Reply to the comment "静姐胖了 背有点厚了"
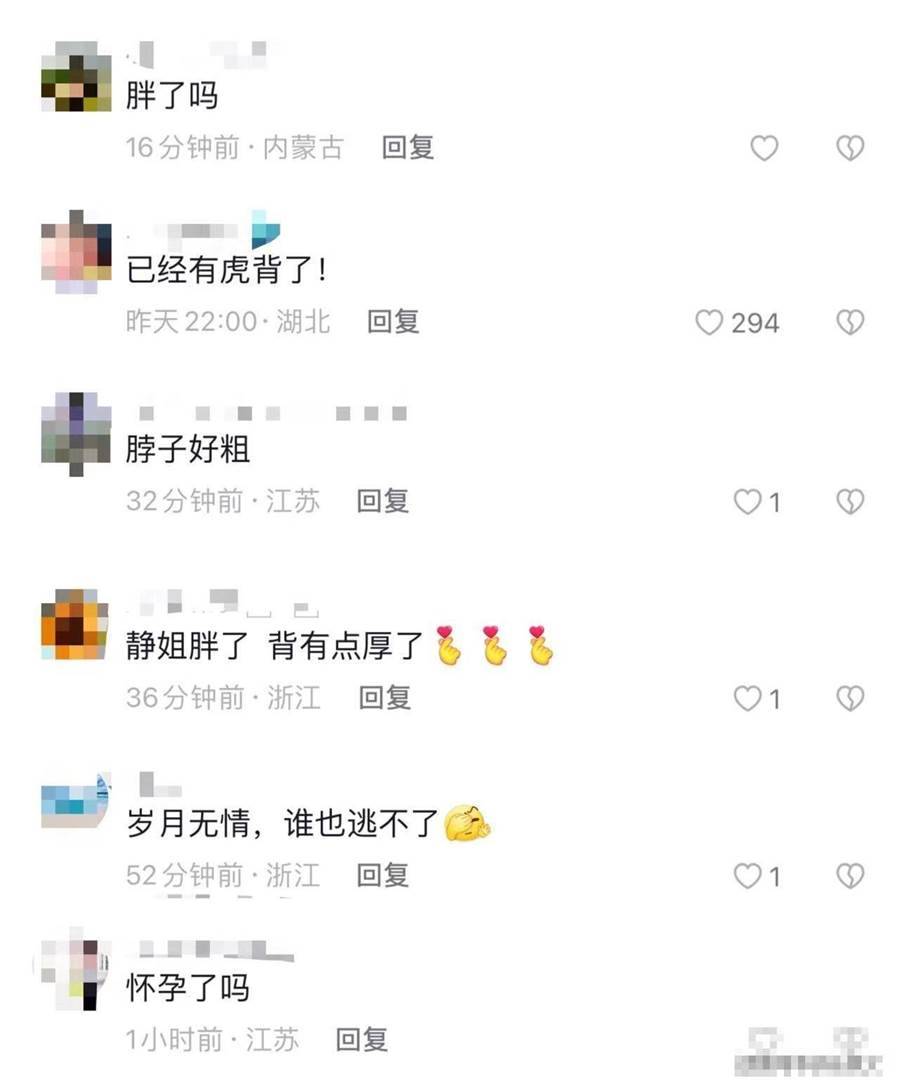Screen dimensions: 900x1082 385,697
